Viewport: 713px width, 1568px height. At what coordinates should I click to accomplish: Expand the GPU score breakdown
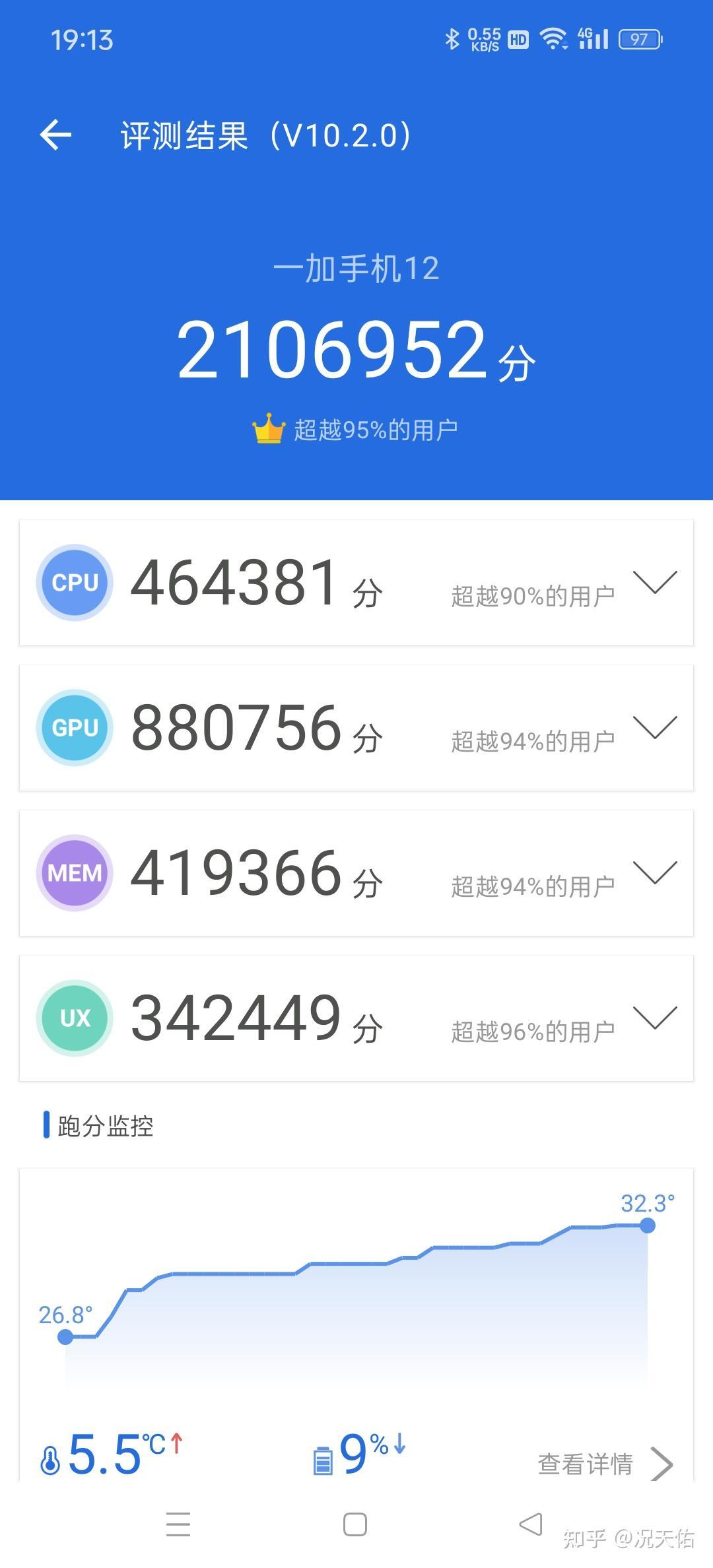pyautogui.click(x=654, y=727)
